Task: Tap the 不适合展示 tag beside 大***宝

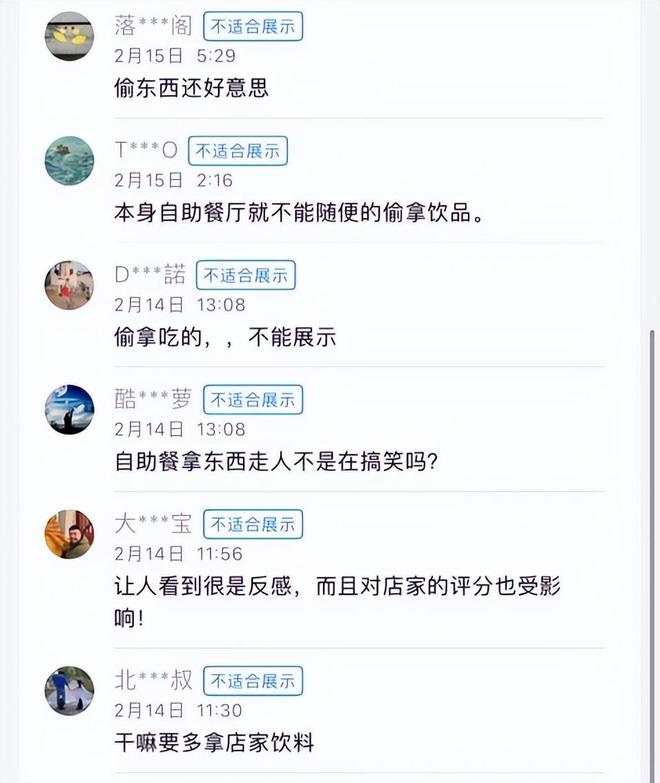Action: coord(253,524)
